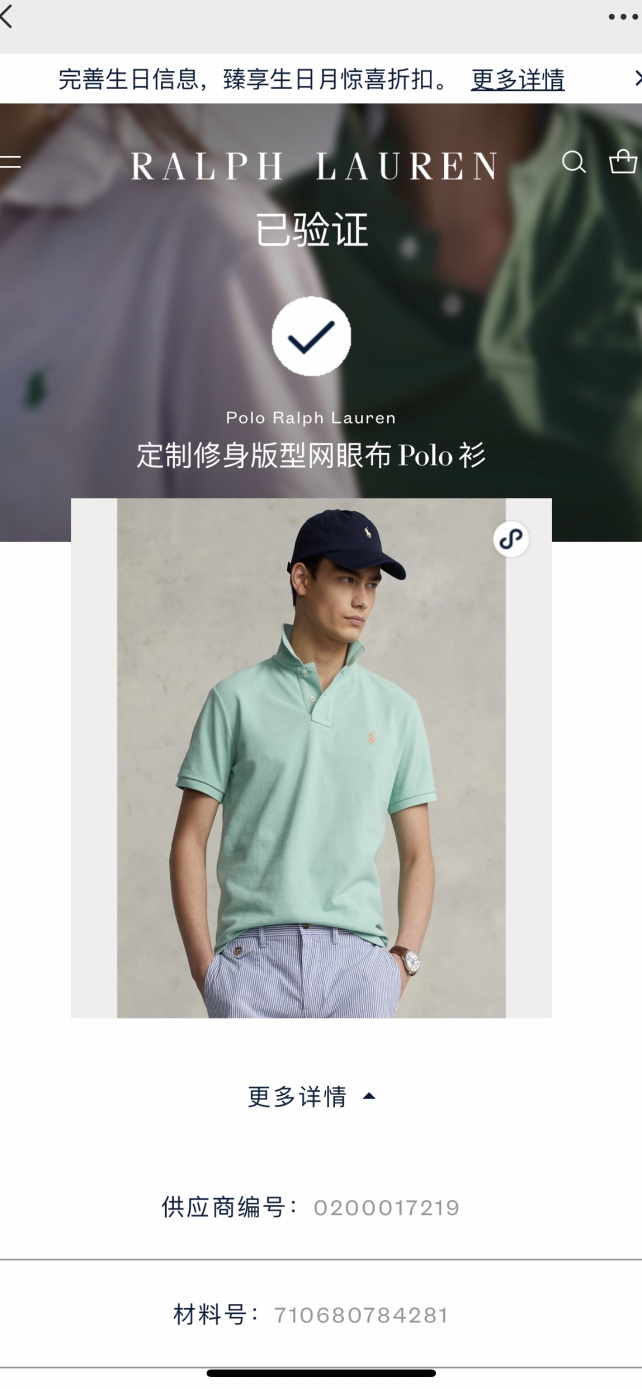Search the Ralph Lauren store

[573, 162]
